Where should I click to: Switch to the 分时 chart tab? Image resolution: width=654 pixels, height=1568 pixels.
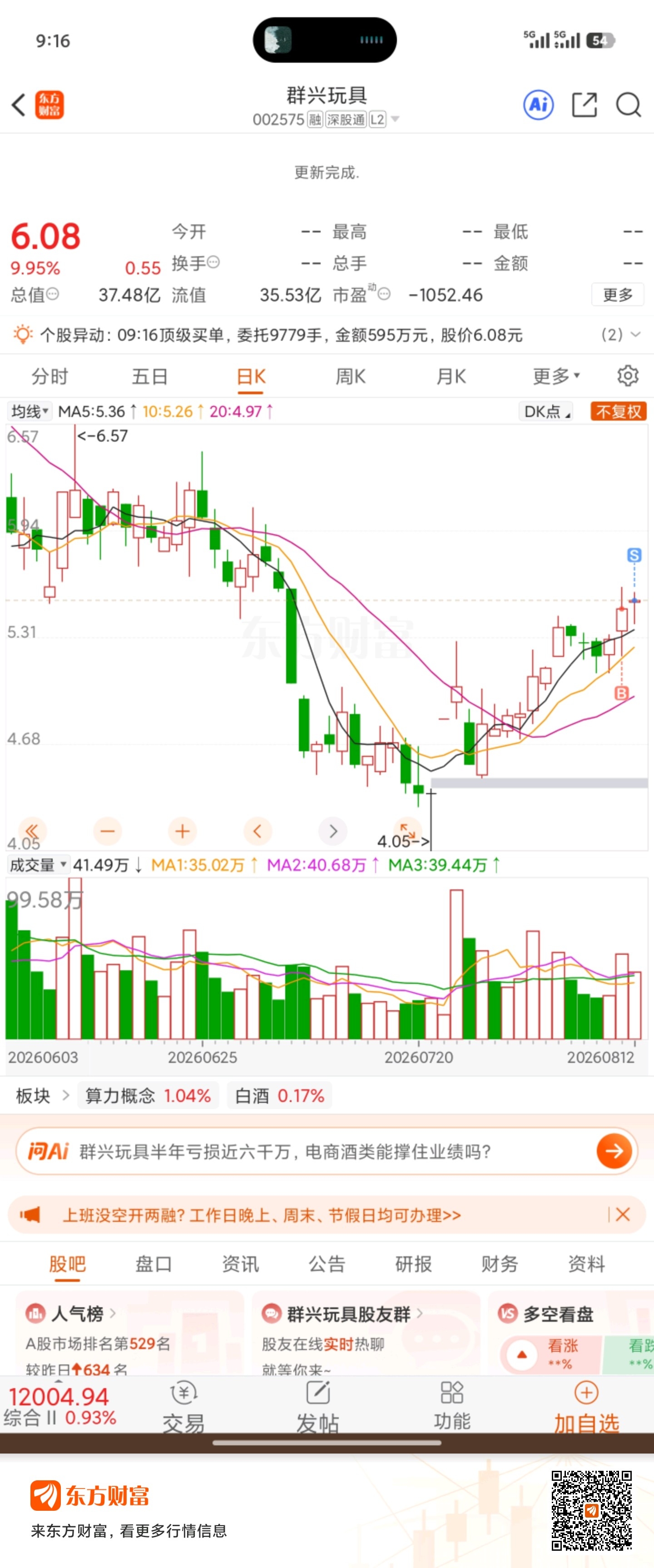(50, 377)
